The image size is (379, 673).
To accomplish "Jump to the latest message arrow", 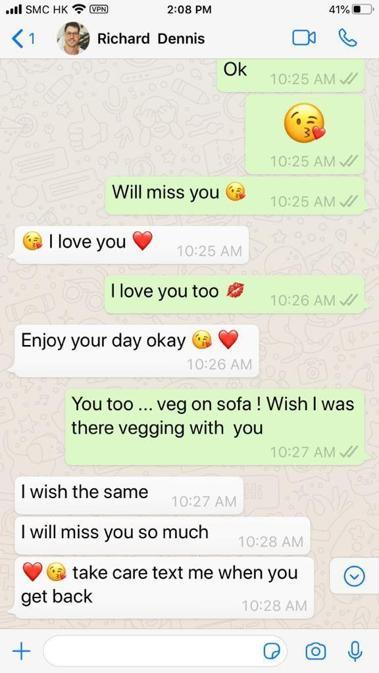I will (355, 576).
